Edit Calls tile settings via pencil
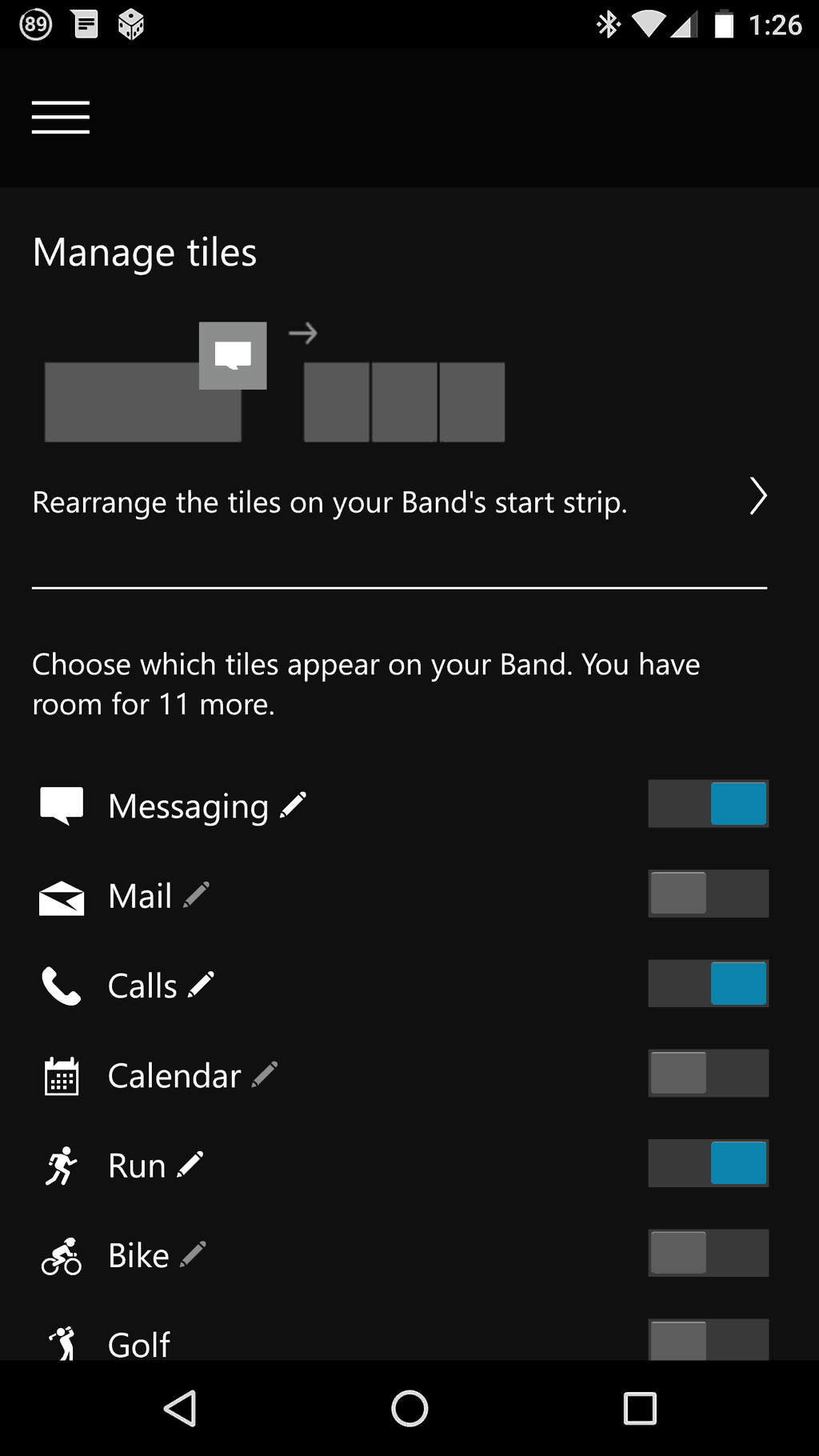Screen dimensions: 819x1456 point(201,985)
